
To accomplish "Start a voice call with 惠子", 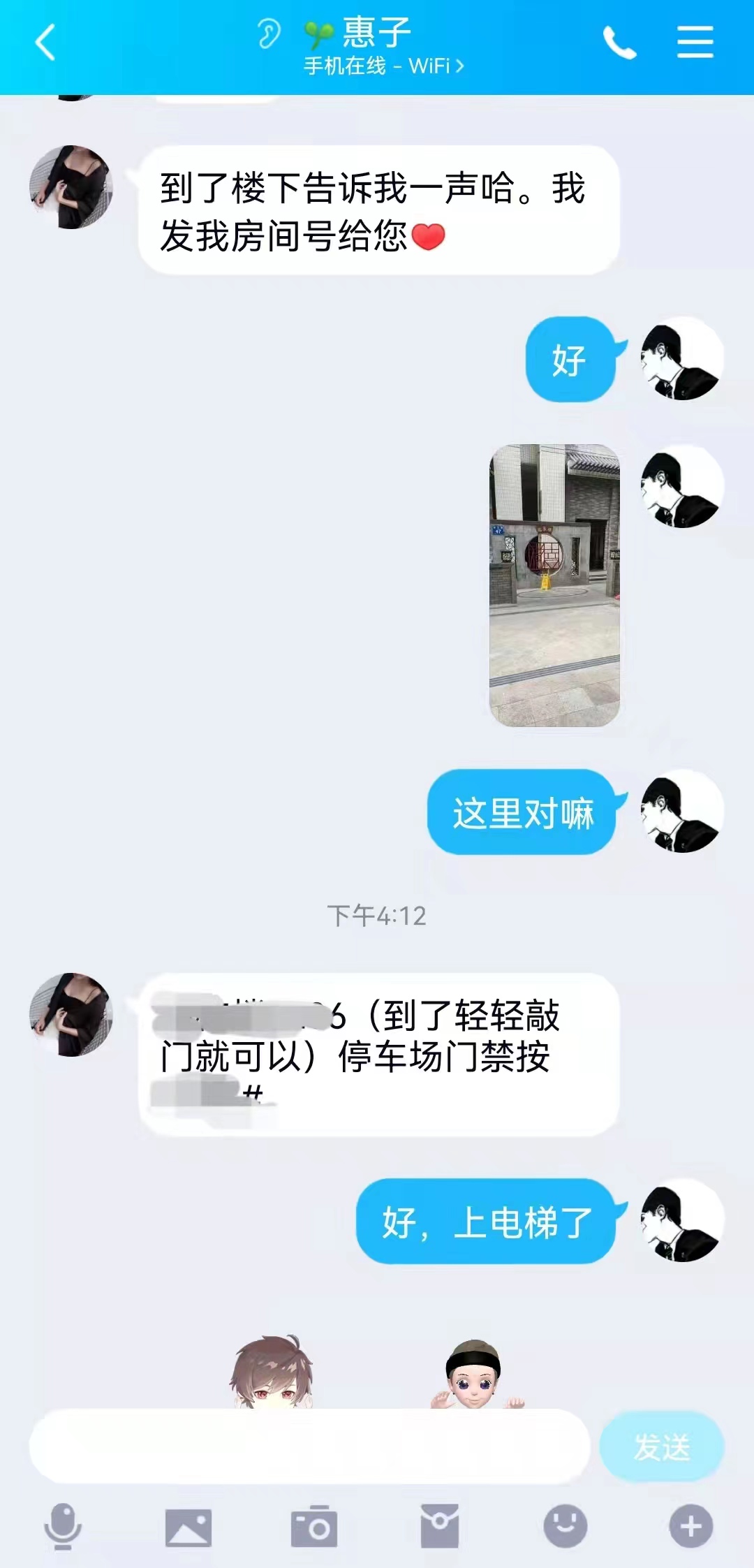I will (619, 43).
